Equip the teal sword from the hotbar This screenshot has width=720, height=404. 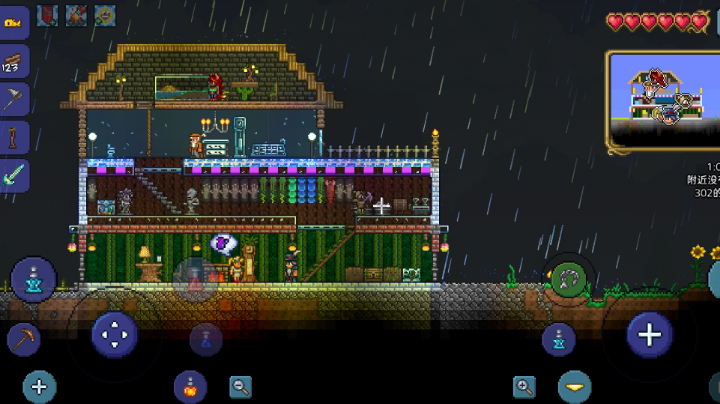14,175
